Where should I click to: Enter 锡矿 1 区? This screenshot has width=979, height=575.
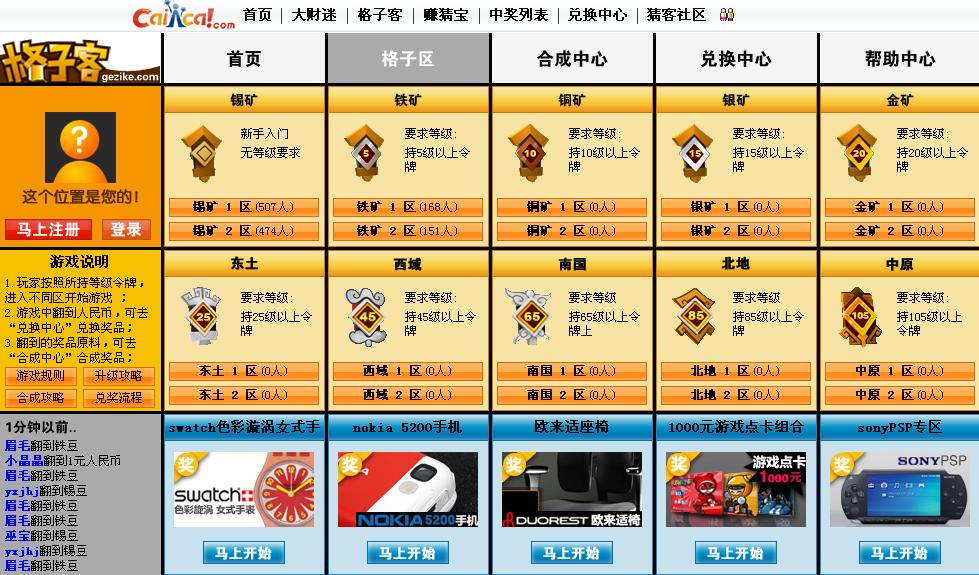click(x=243, y=207)
